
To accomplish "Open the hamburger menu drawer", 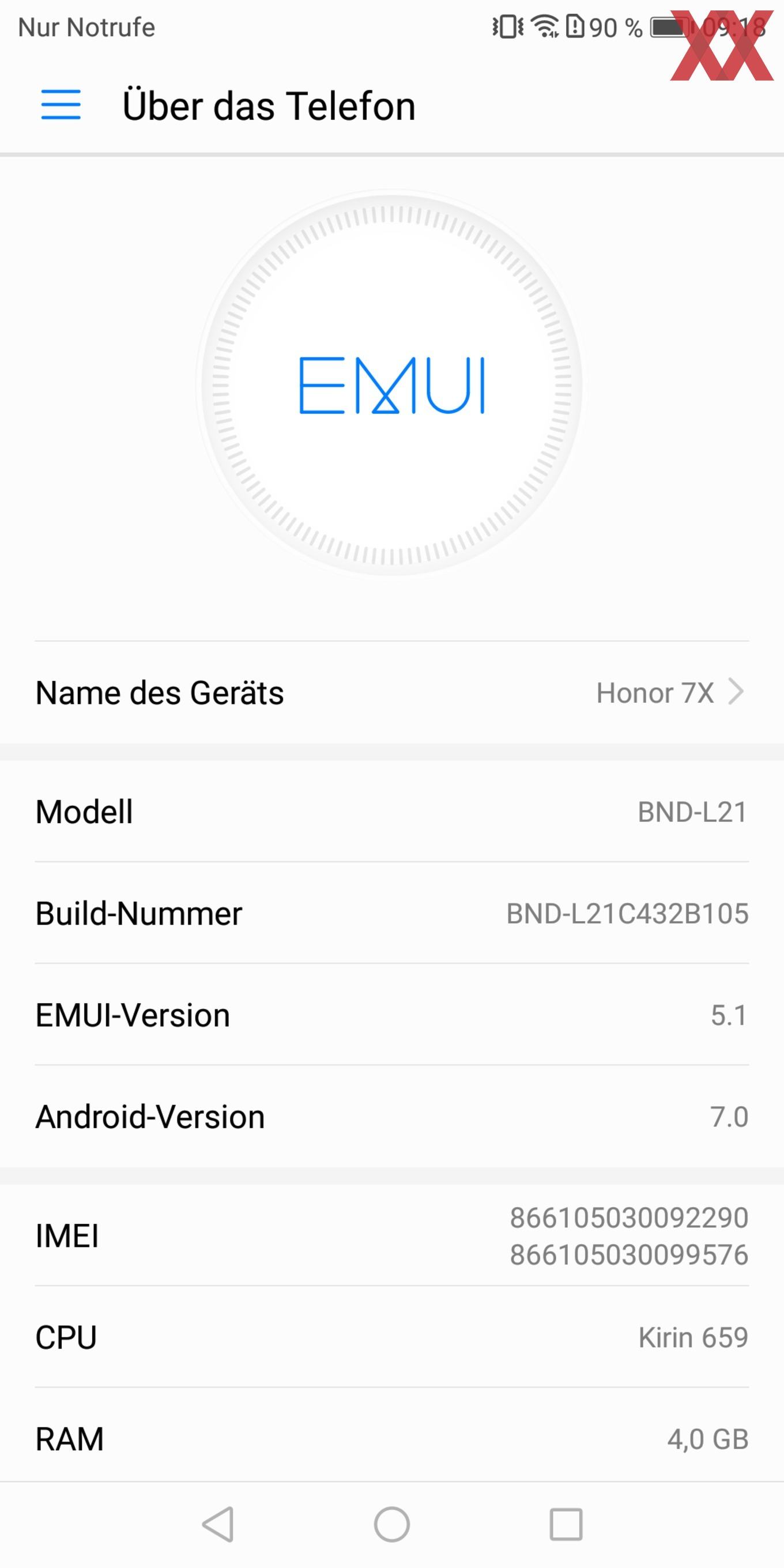I will 61,105.
